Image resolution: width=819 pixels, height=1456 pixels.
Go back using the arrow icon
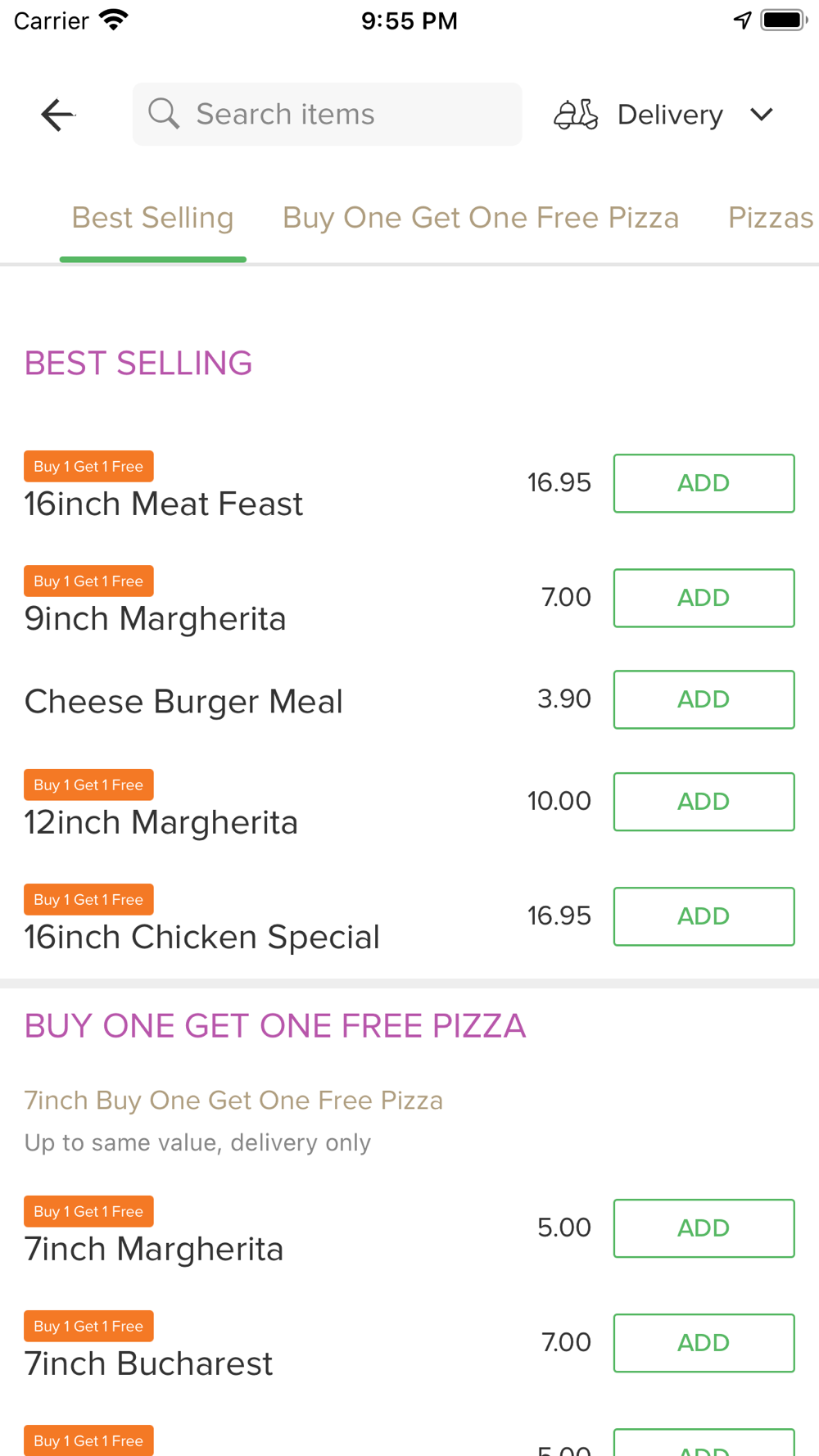57,115
